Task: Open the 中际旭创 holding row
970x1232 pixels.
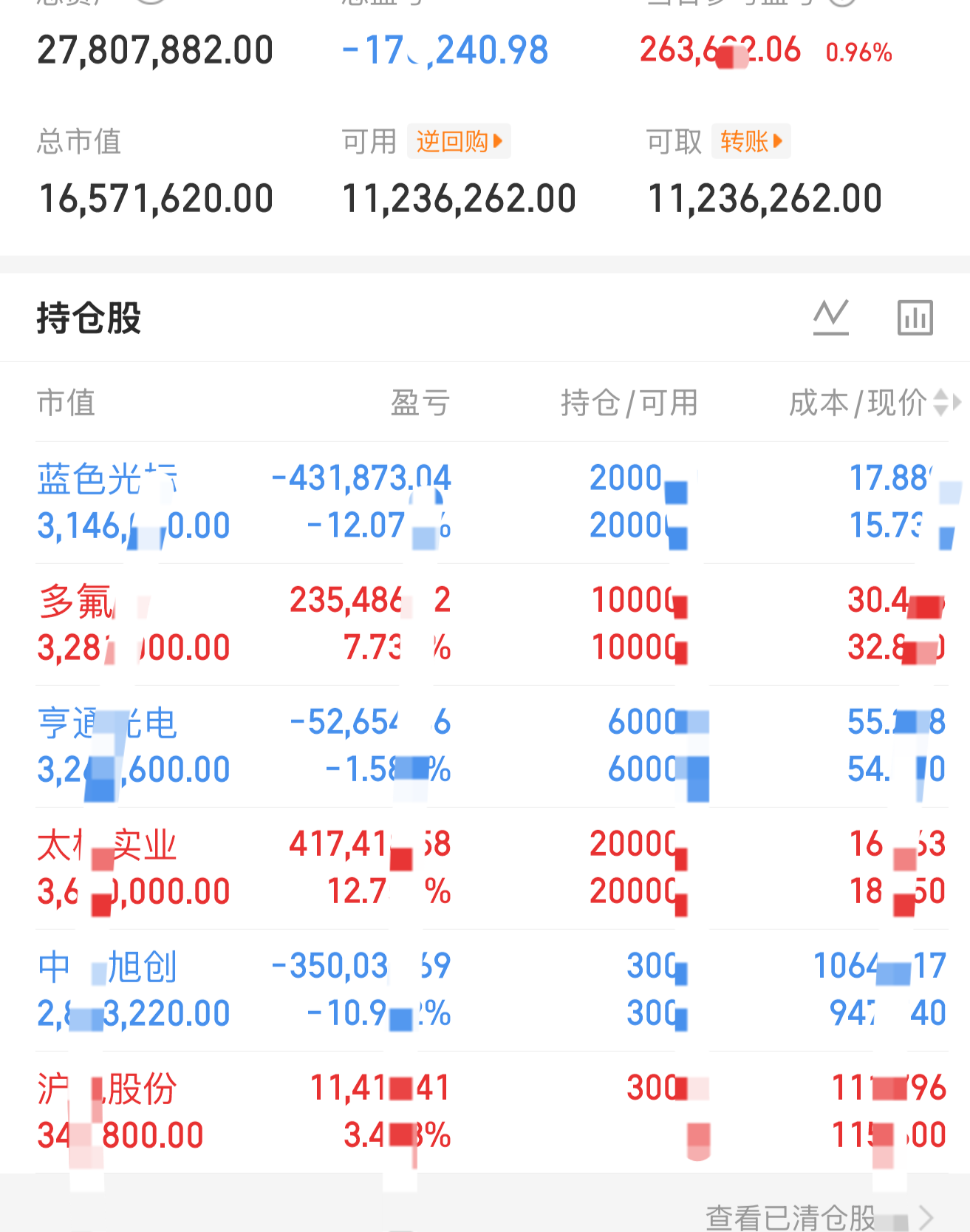Action: [x=485, y=990]
